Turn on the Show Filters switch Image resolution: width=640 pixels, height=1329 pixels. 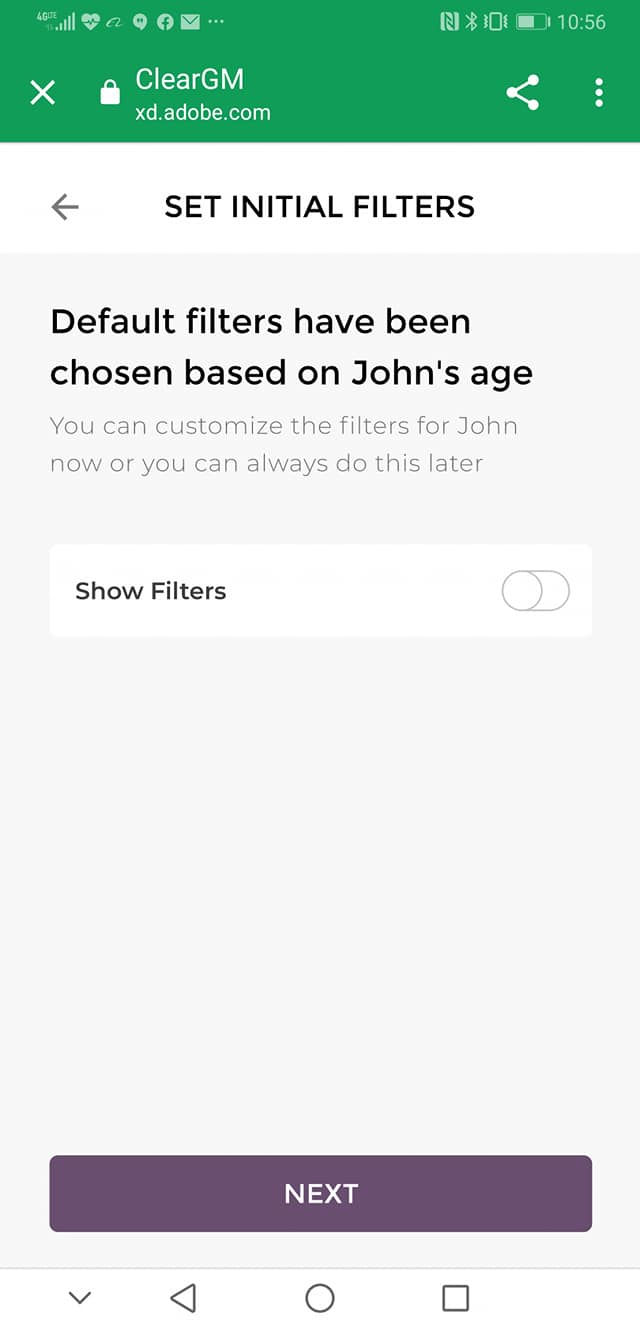click(535, 591)
